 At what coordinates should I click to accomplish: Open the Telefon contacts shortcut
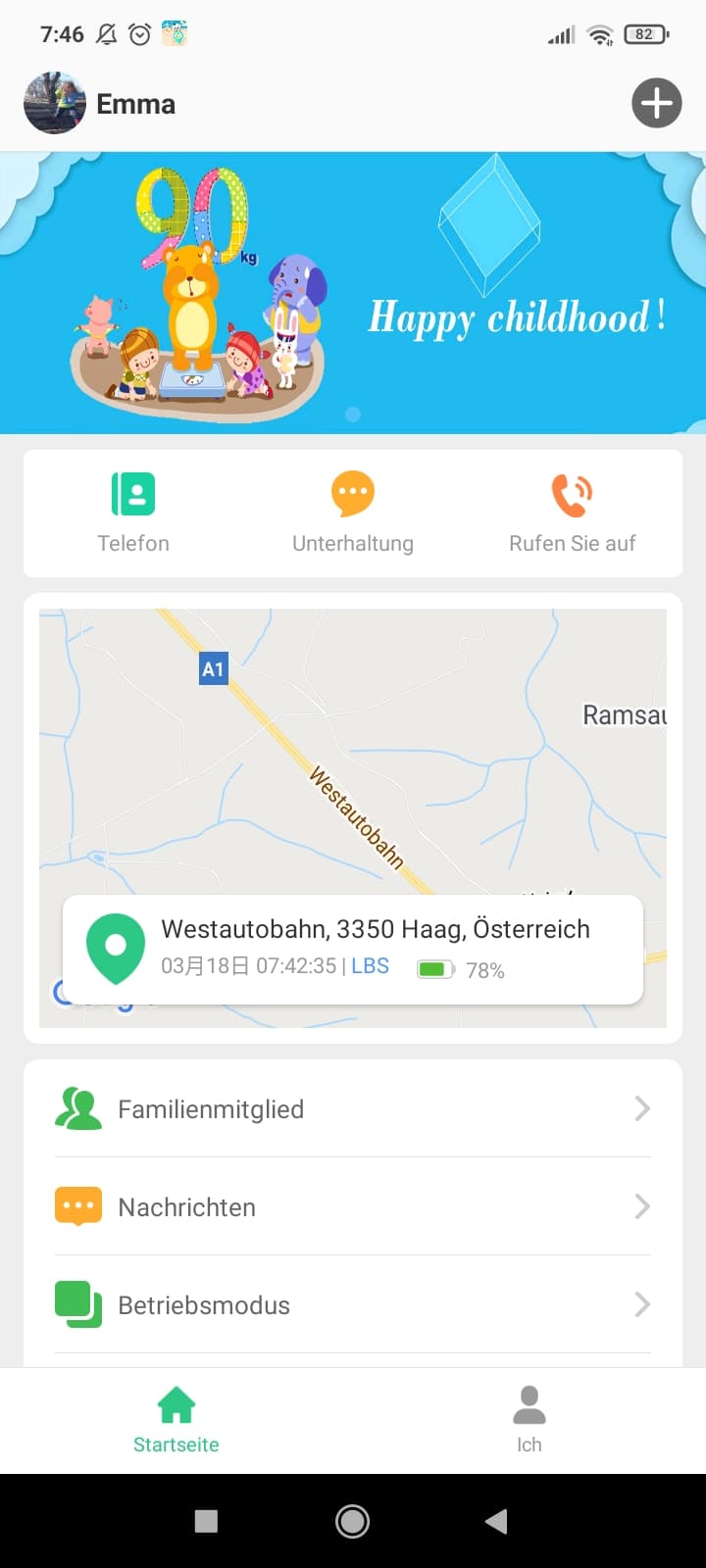click(x=133, y=514)
